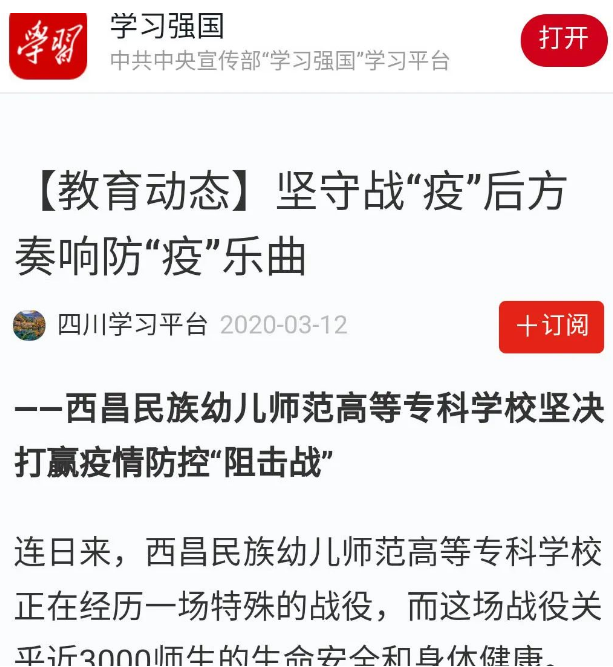Tap the 打开 button to open the app
Screen dimensions: 613x667
tap(563, 39)
